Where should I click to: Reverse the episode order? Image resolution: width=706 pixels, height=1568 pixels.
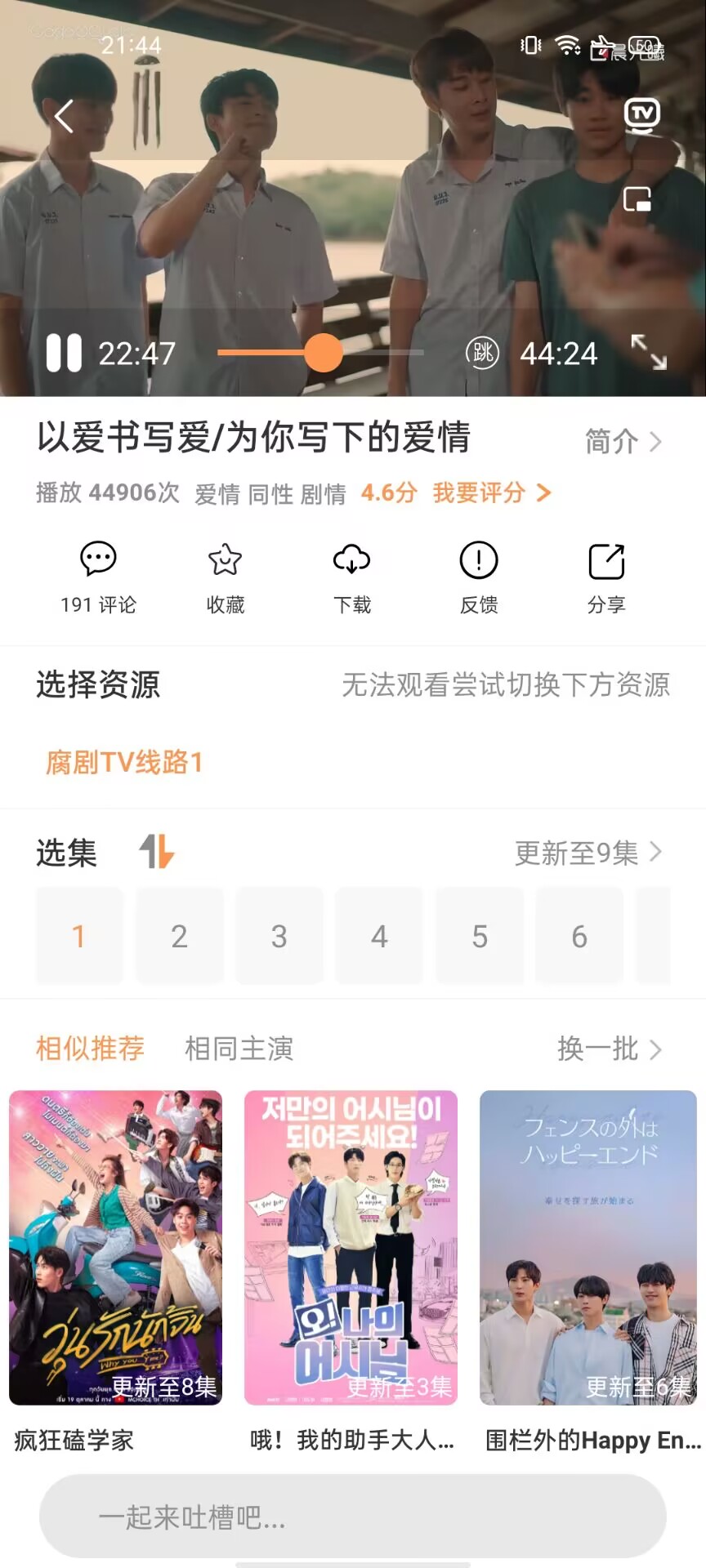pos(157,852)
